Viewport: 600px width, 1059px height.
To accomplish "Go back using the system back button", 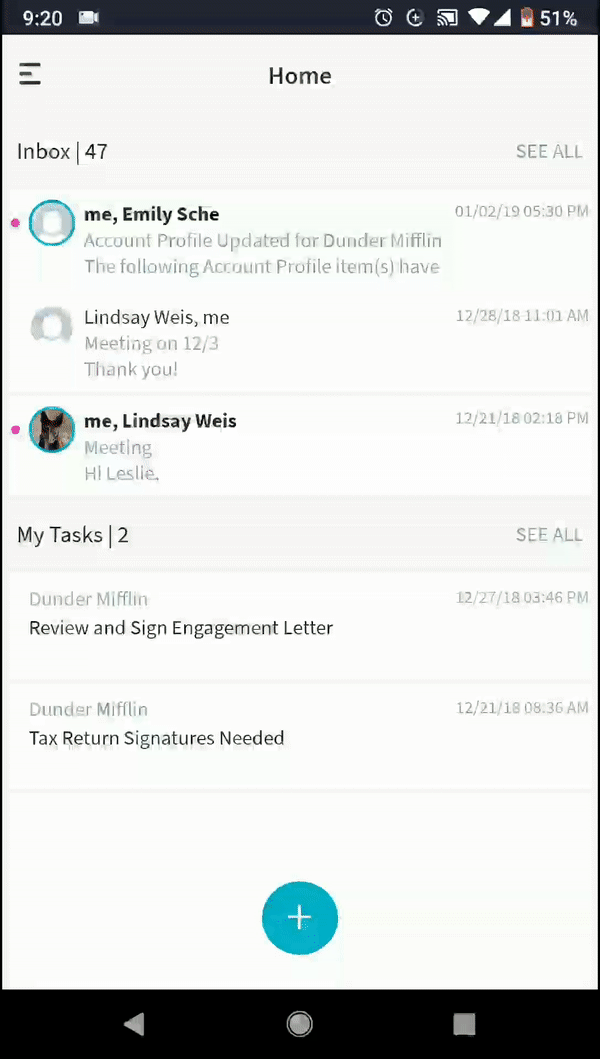I will tap(134, 1023).
